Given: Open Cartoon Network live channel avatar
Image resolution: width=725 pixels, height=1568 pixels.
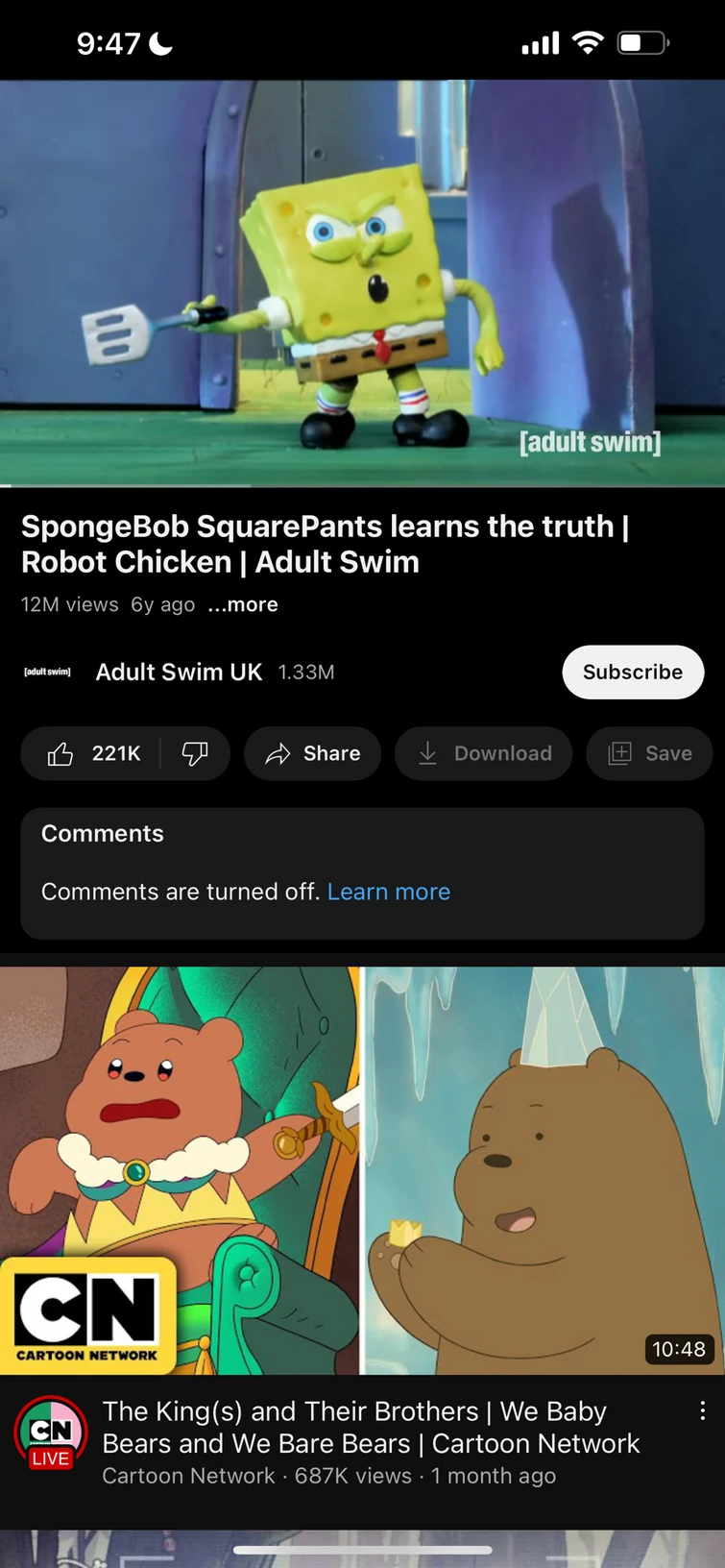Looking at the screenshot, I should [51, 1433].
